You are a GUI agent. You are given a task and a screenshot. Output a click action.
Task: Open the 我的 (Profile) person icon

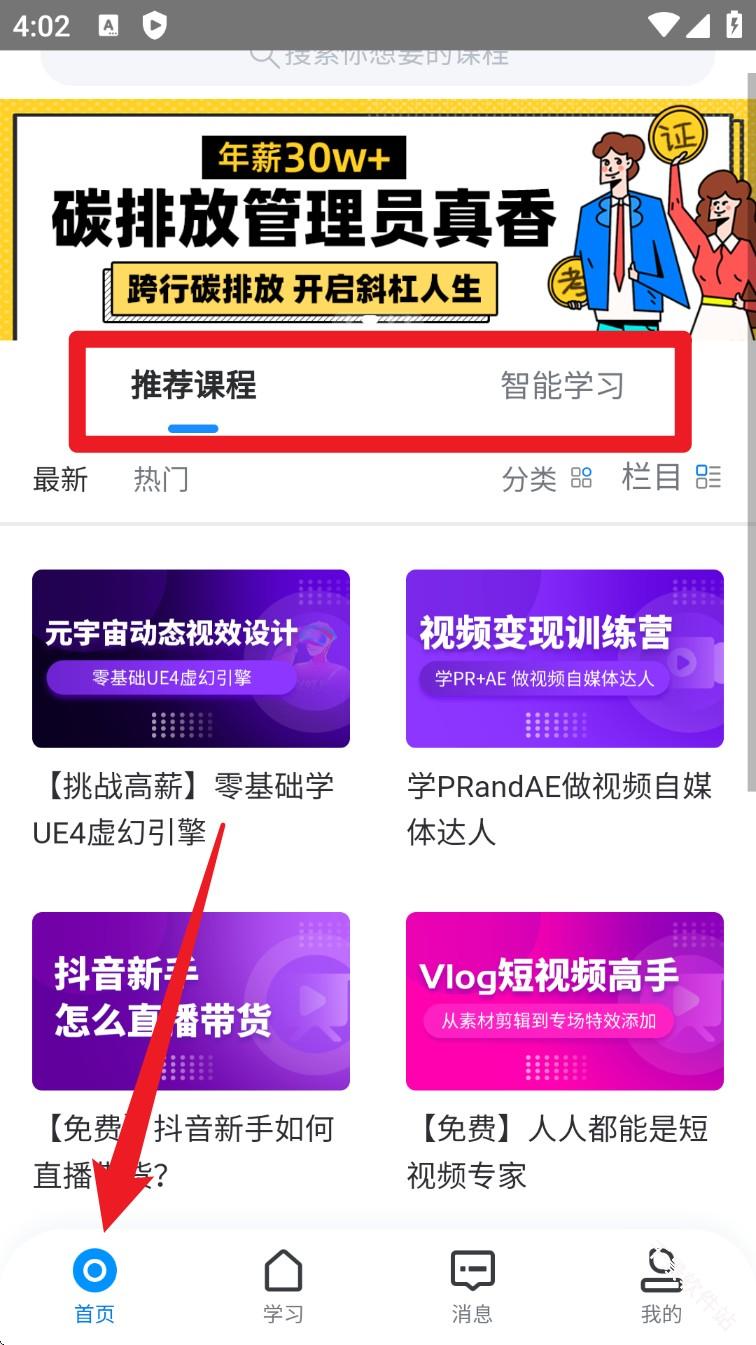point(661,1271)
